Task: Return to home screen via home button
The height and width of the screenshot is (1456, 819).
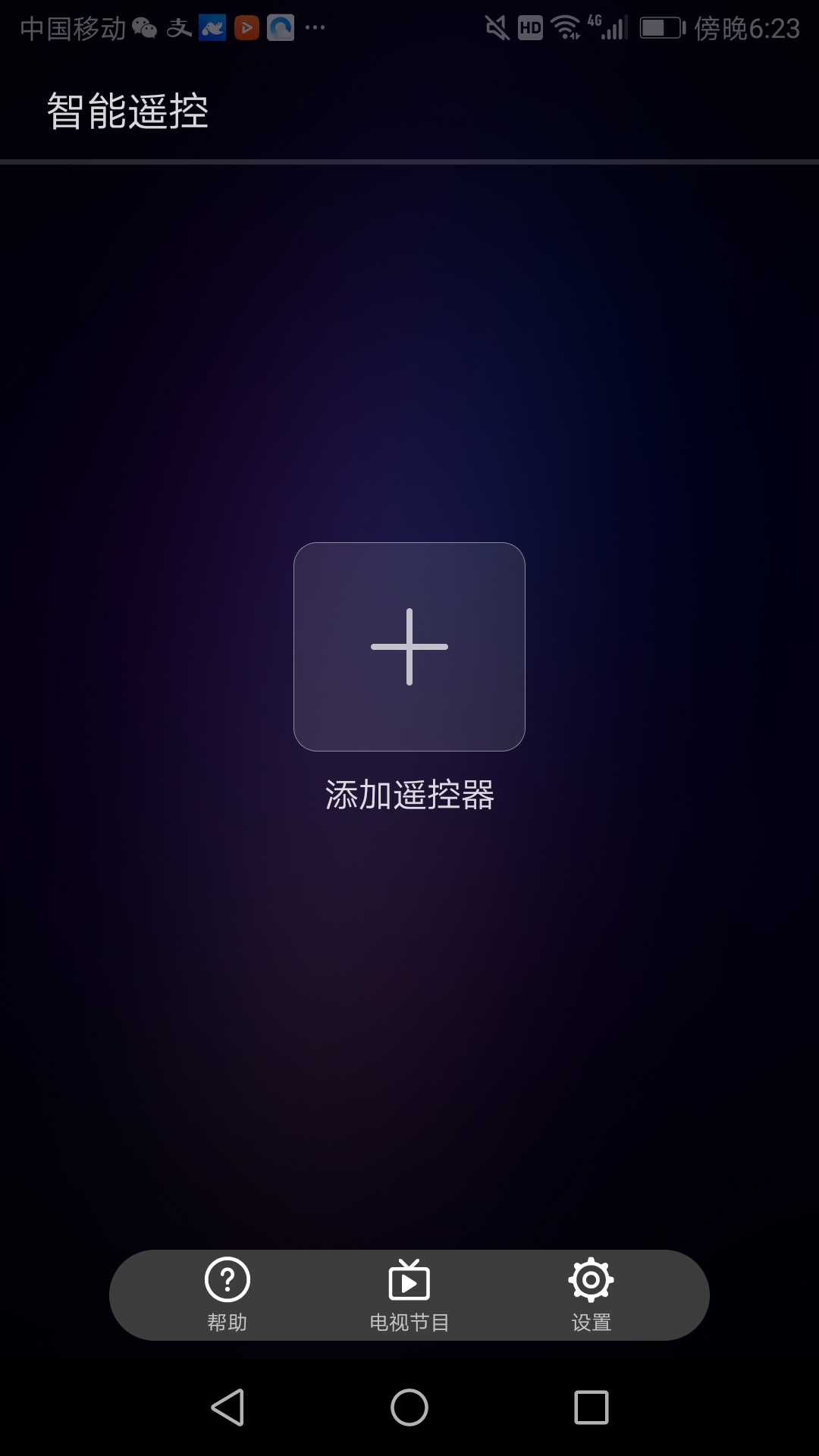Action: pyautogui.click(x=409, y=1407)
